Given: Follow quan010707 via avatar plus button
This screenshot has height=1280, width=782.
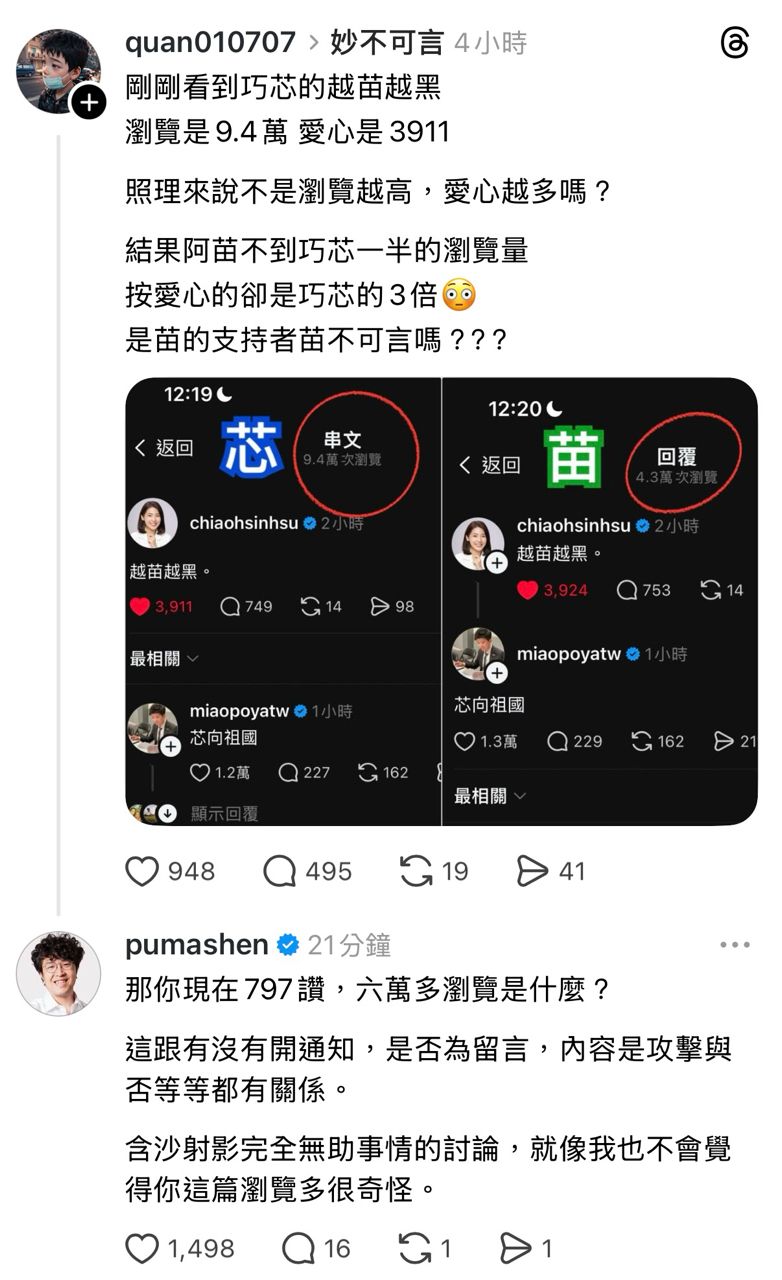Looking at the screenshot, I should click(x=89, y=102).
